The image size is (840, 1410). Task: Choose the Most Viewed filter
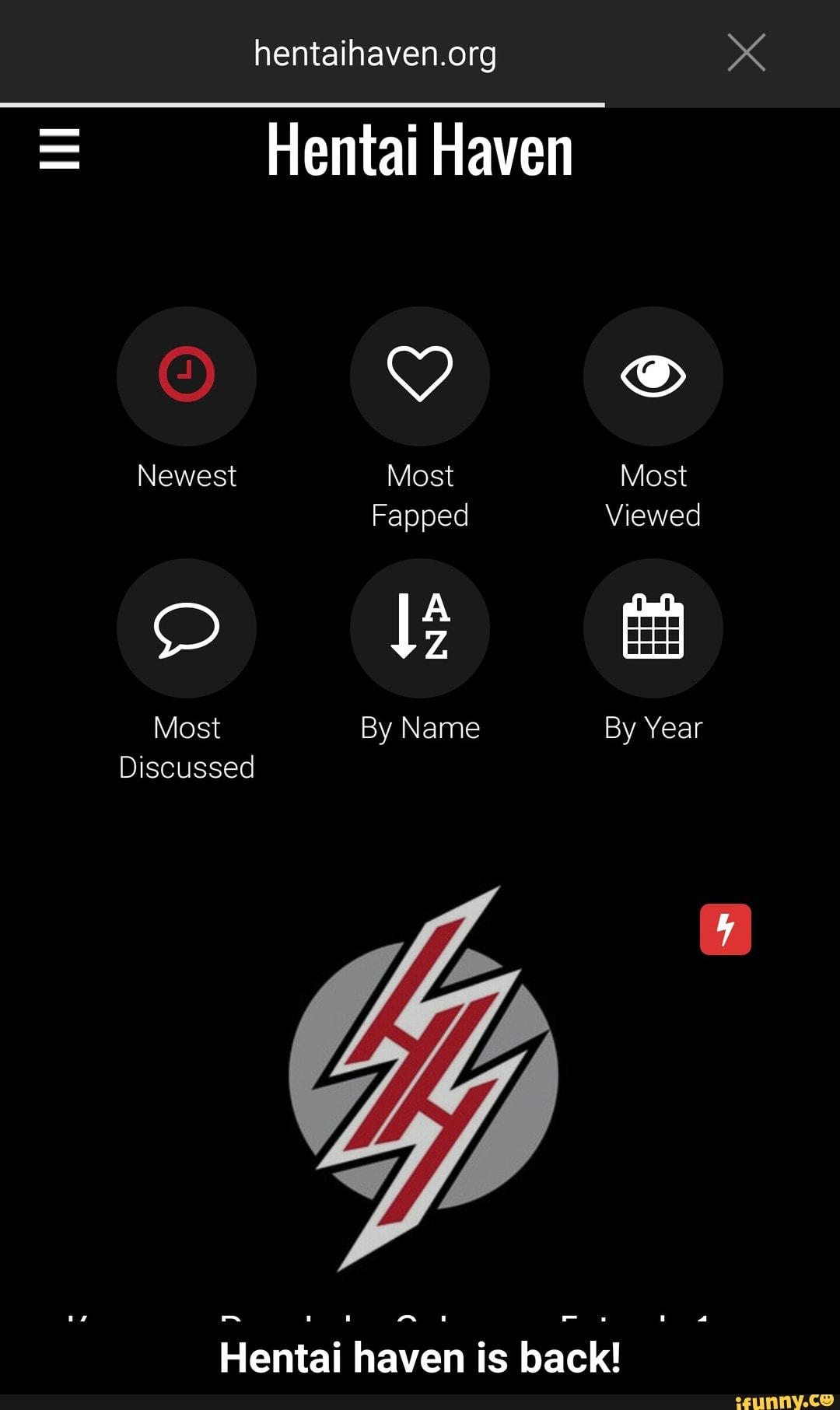click(653, 376)
